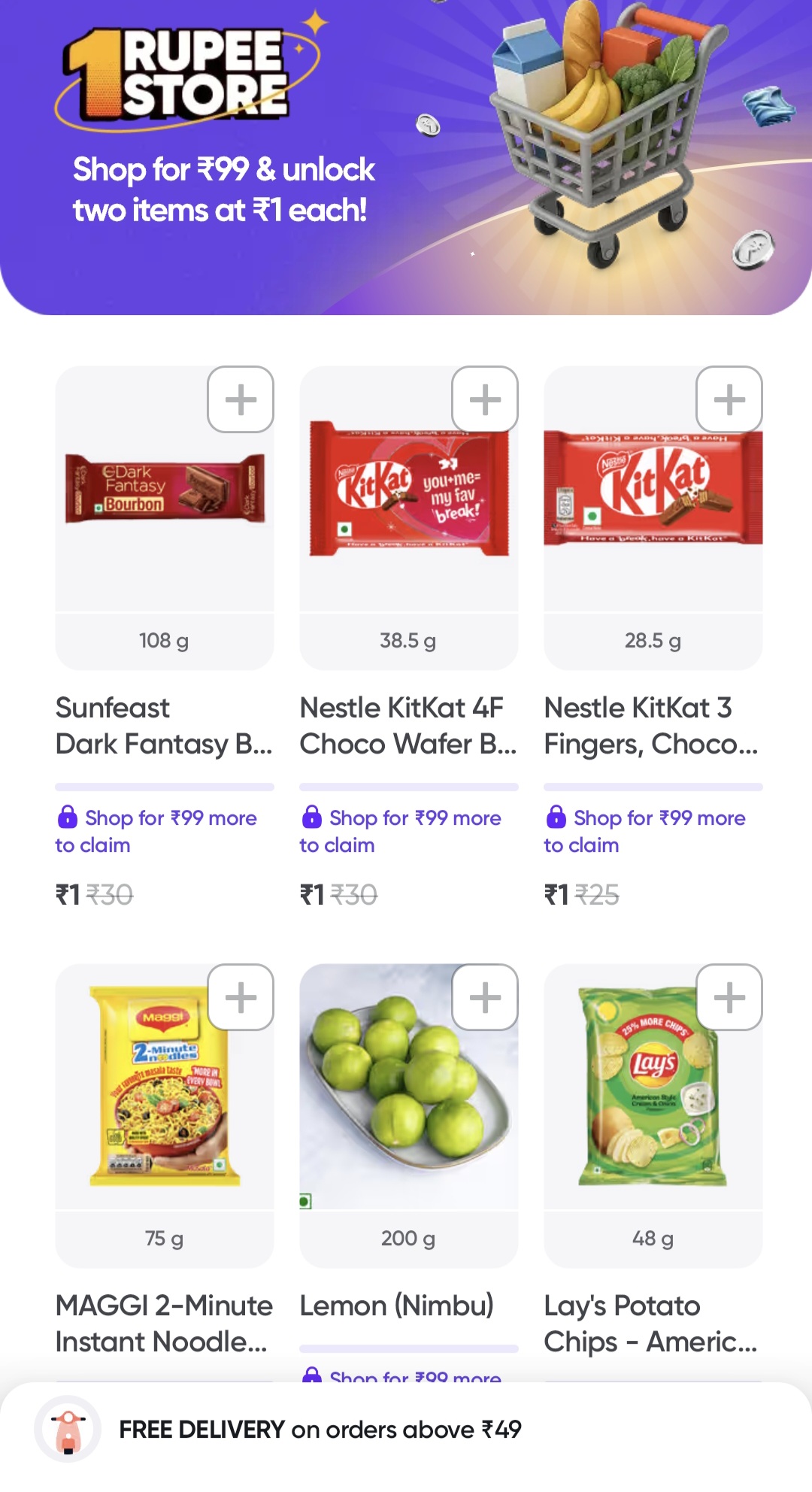Add Nestle KitKat 4F Choco Wafer to cart
This screenshot has width=812, height=1492.
pyautogui.click(x=485, y=401)
